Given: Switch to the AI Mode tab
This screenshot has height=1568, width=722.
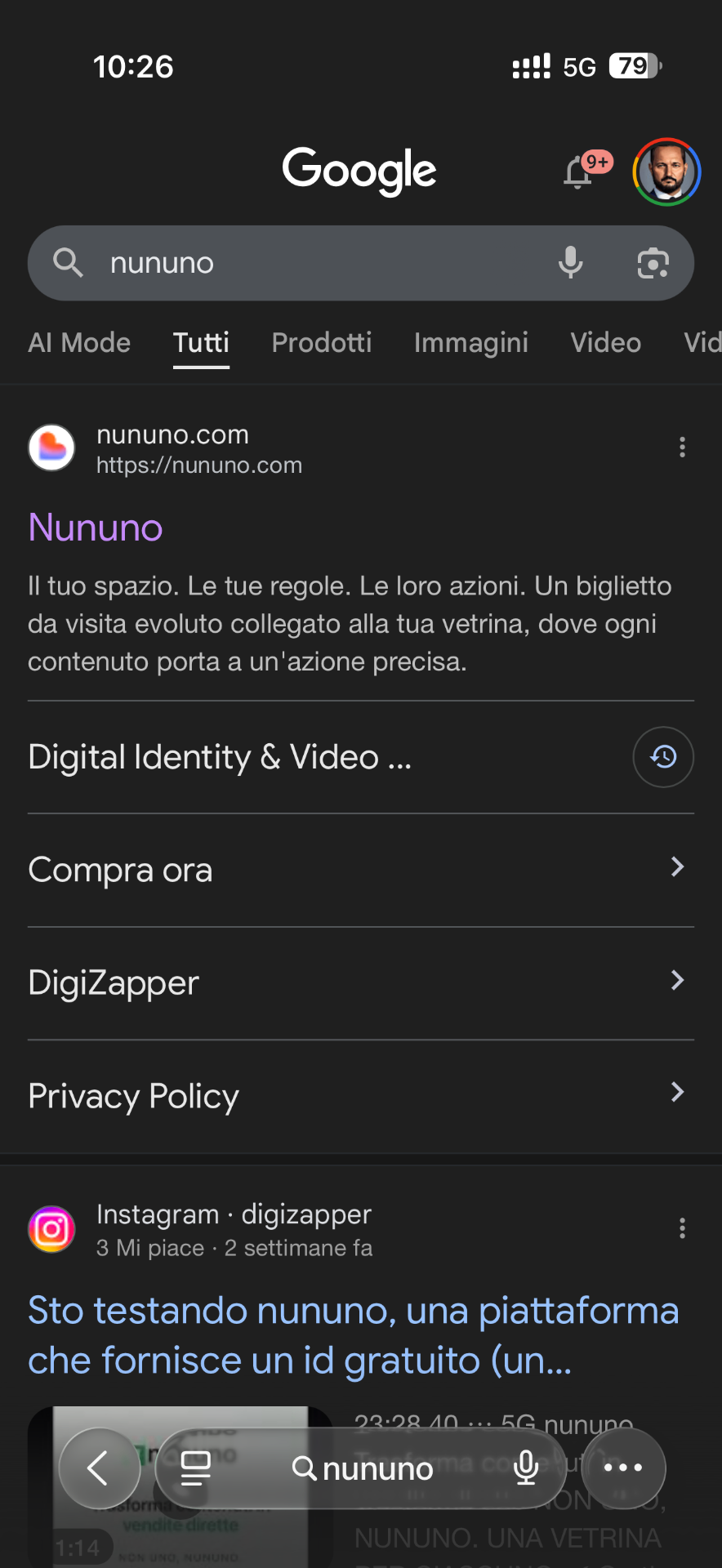Looking at the screenshot, I should [79, 343].
